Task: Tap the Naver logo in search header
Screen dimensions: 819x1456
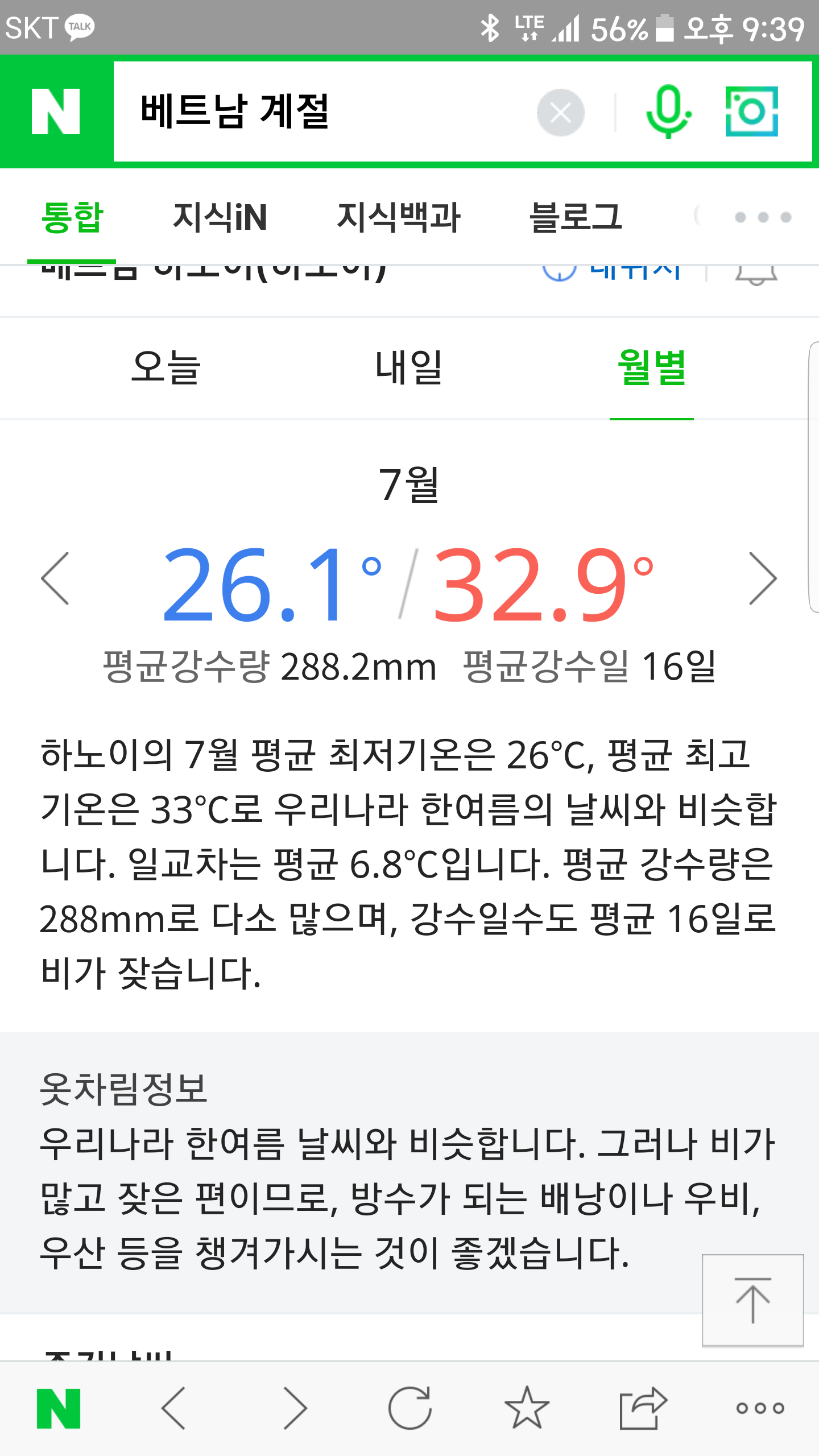Action: point(56,111)
